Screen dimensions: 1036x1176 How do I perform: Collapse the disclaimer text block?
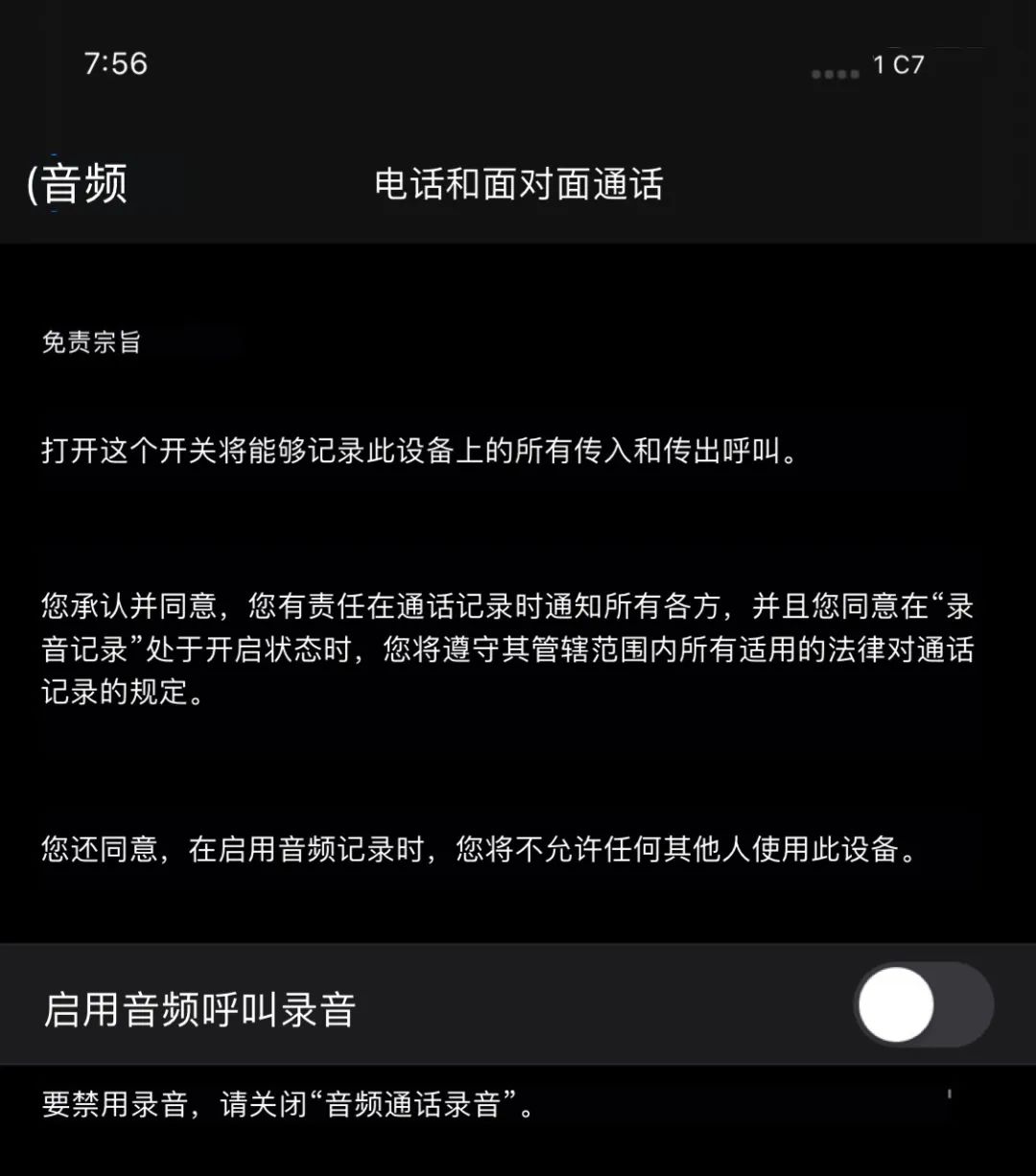[x=93, y=343]
